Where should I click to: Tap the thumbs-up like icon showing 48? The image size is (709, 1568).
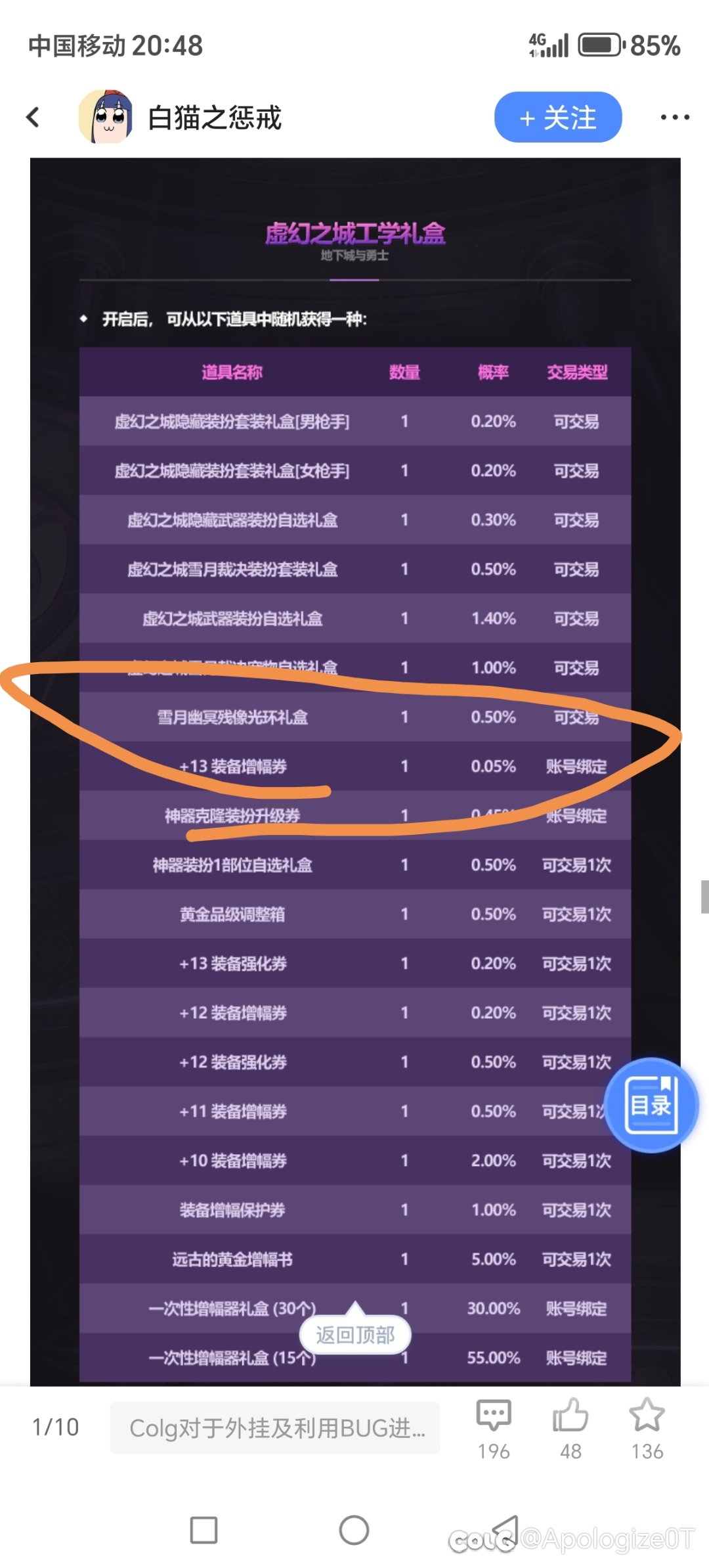pyautogui.click(x=570, y=1416)
